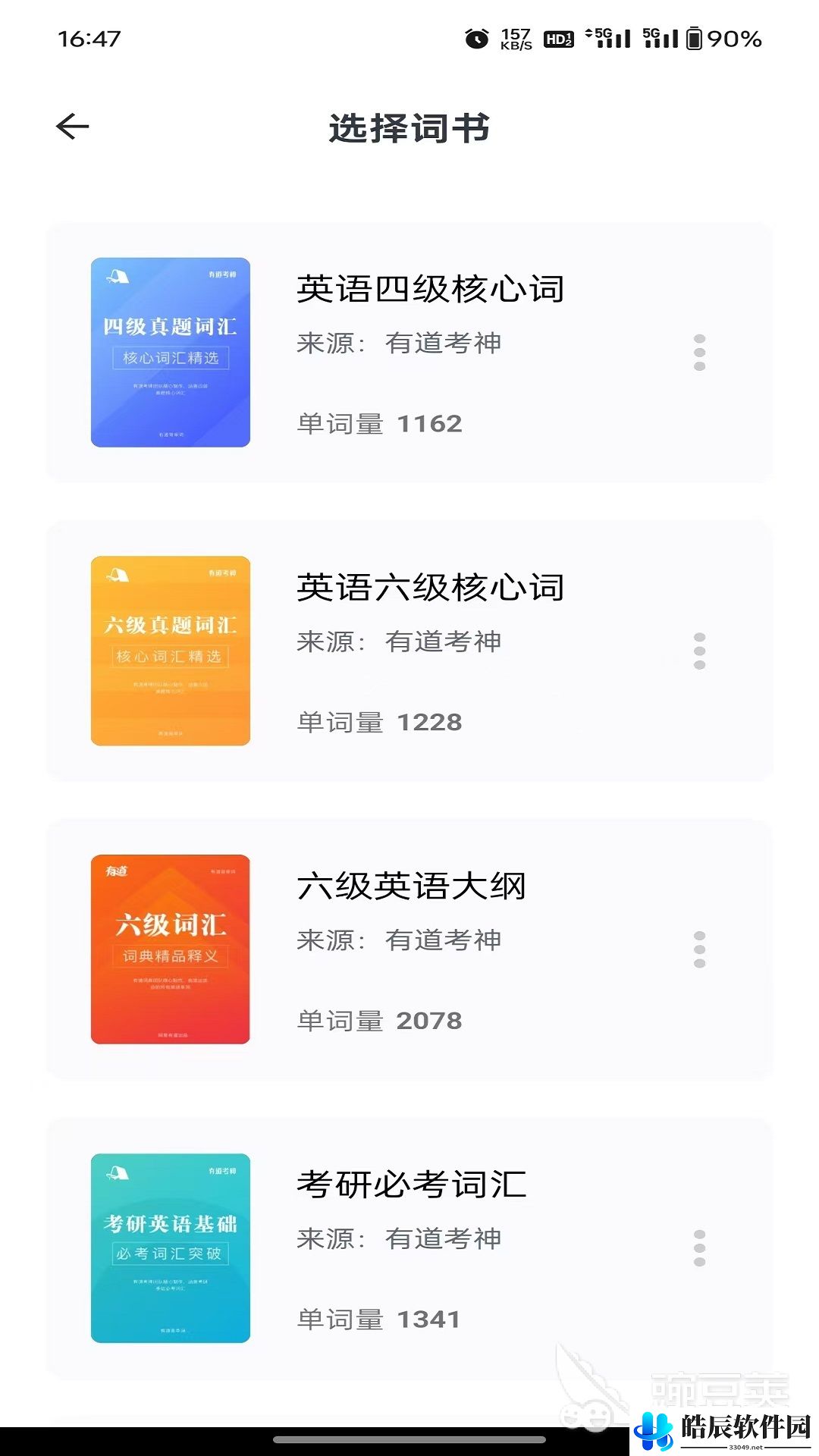The height and width of the screenshot is (1456, 819).
Task: Open the three-dot menu for 英语六级核心词
Action: pyautogui.click(x=699, y=651)
